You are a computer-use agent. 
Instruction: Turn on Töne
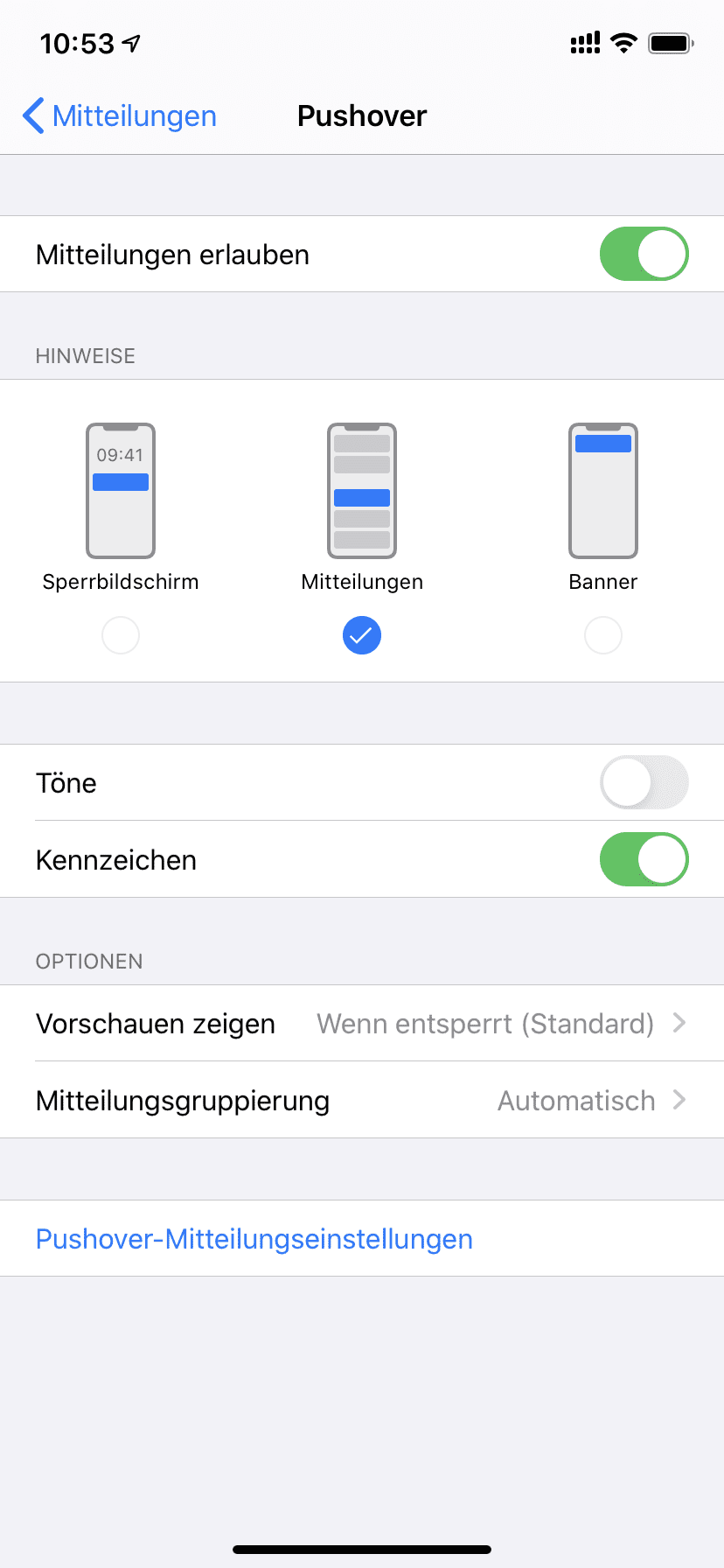[644, 782]
